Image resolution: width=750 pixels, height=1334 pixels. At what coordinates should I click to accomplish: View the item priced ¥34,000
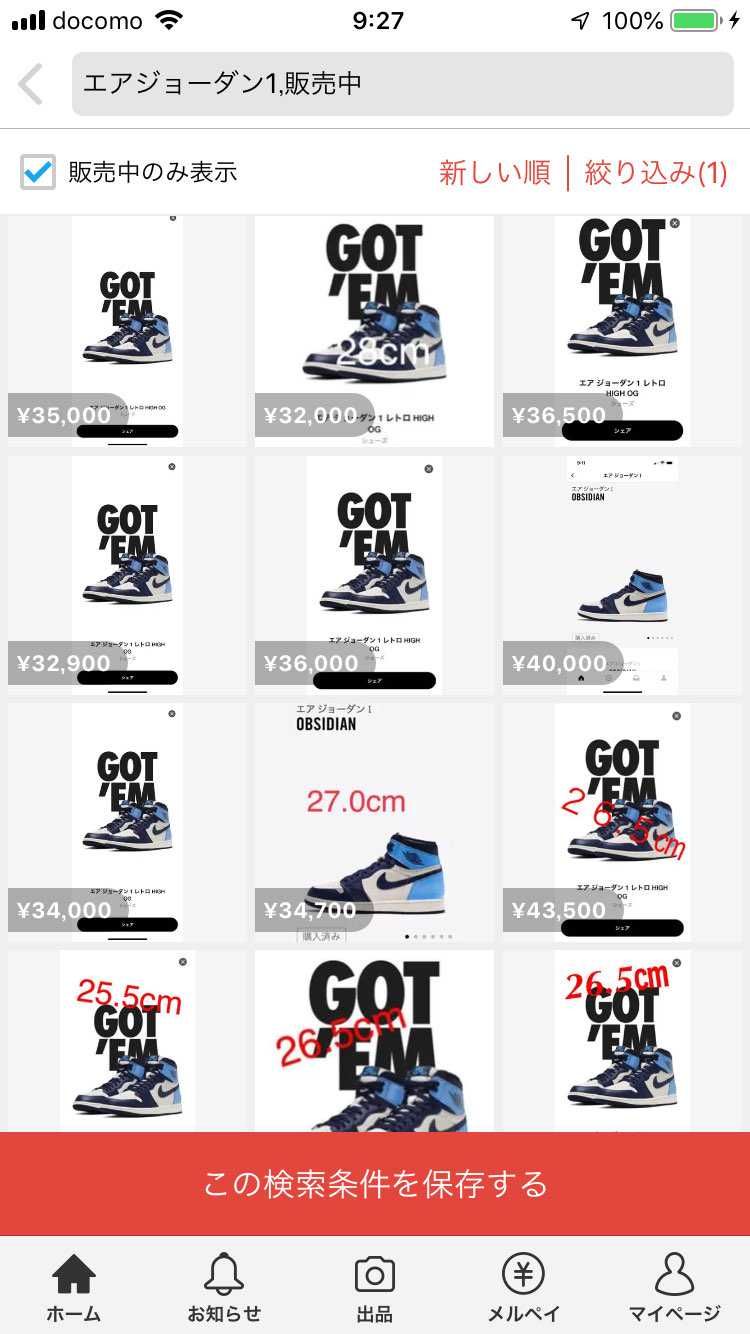coord(127,823)
